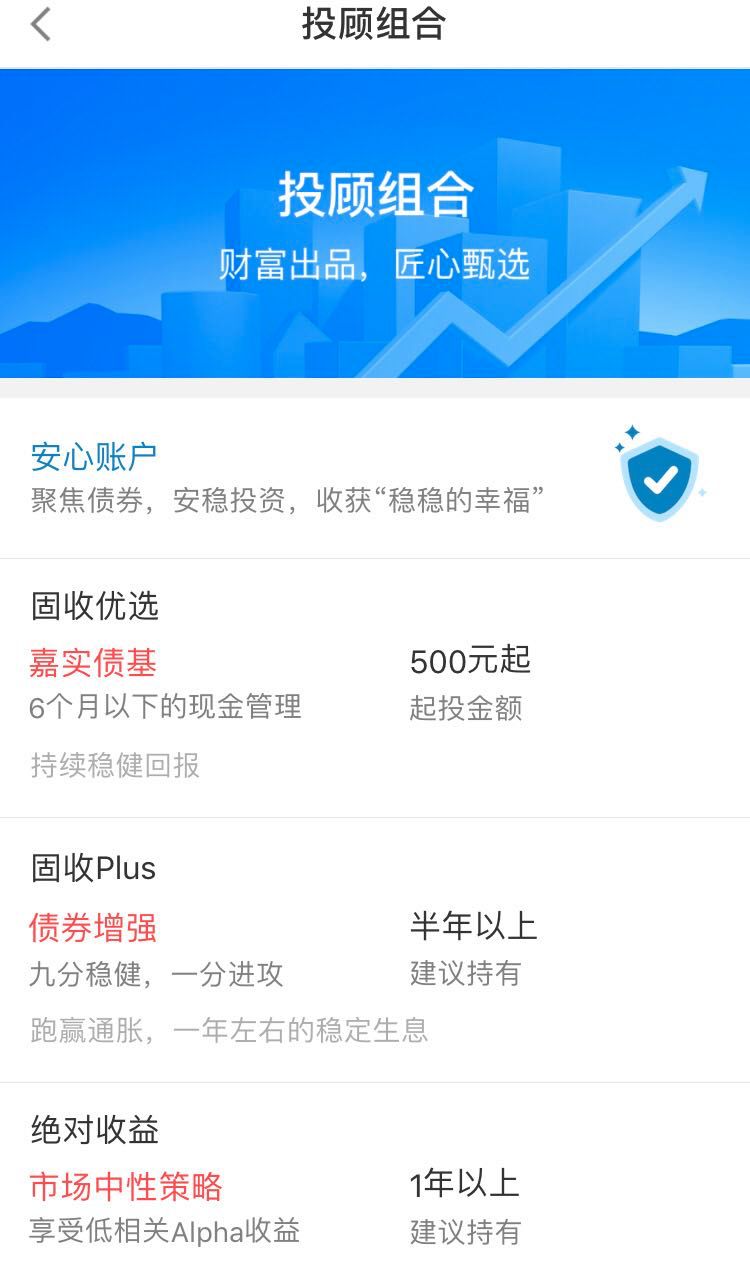
Task: View the 债券增强 portfolio details
Action: click(x=94, y=927)
